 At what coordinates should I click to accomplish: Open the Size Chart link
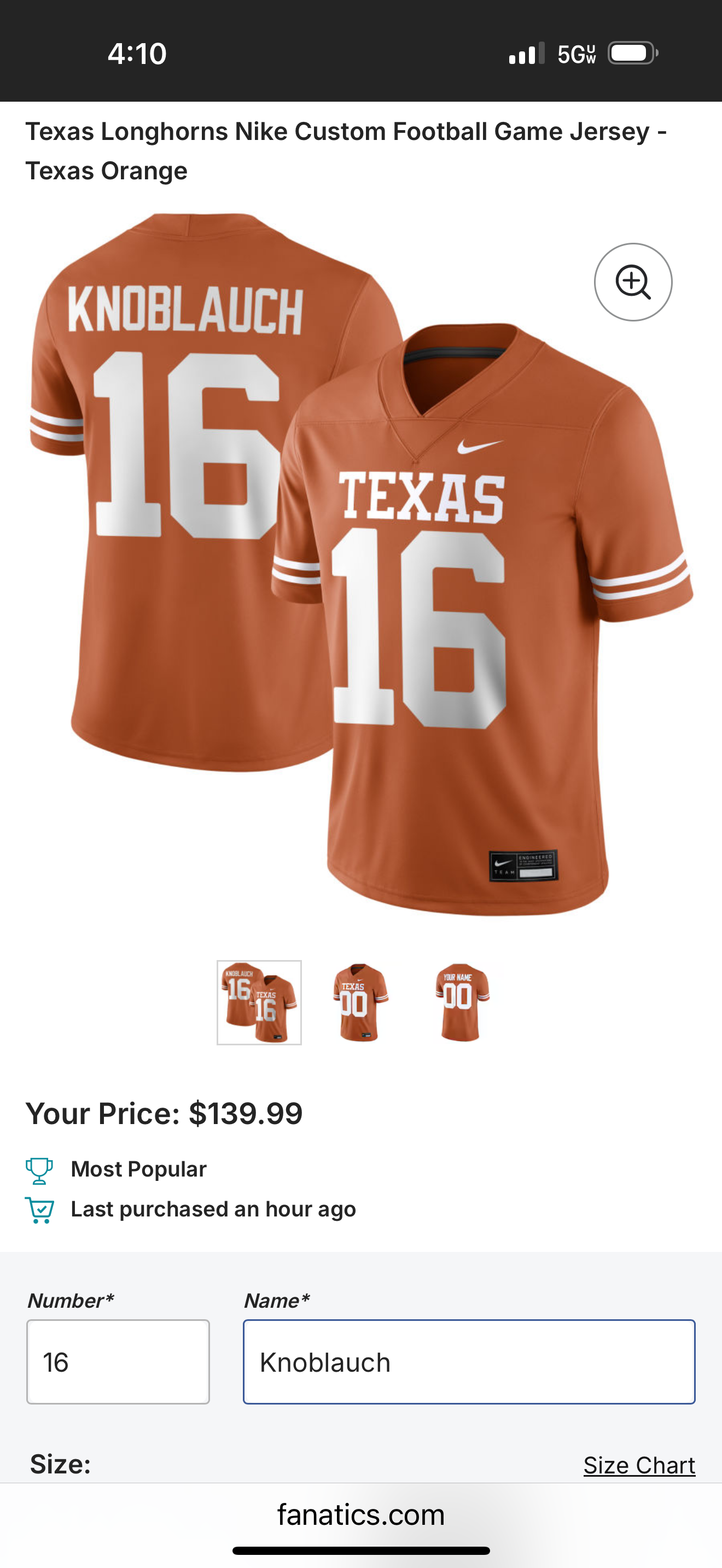(x=639, y=1465)
